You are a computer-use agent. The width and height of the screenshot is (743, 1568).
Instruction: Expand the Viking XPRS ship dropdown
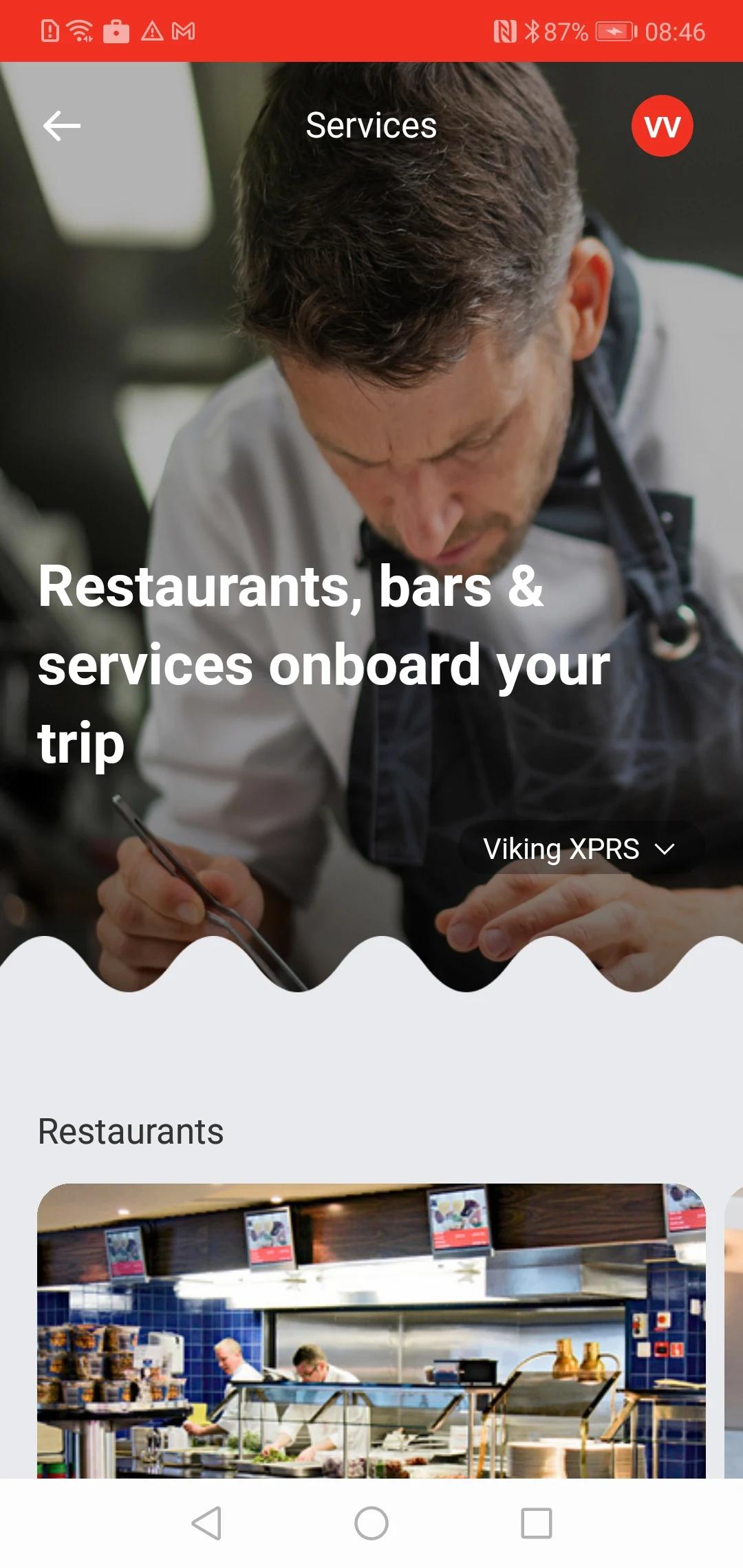click(581, 849)
